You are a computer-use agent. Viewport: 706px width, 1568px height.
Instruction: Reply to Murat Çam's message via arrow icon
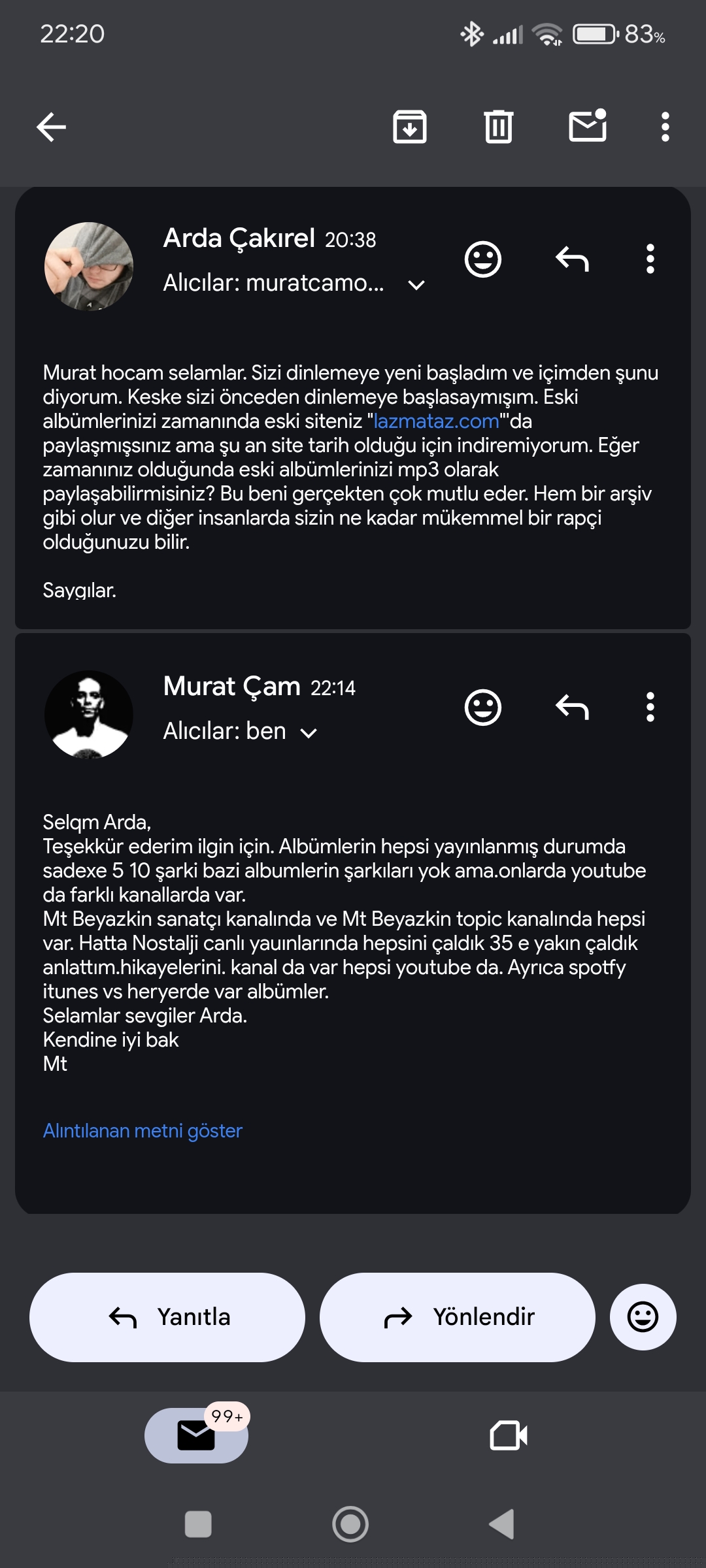573,708
